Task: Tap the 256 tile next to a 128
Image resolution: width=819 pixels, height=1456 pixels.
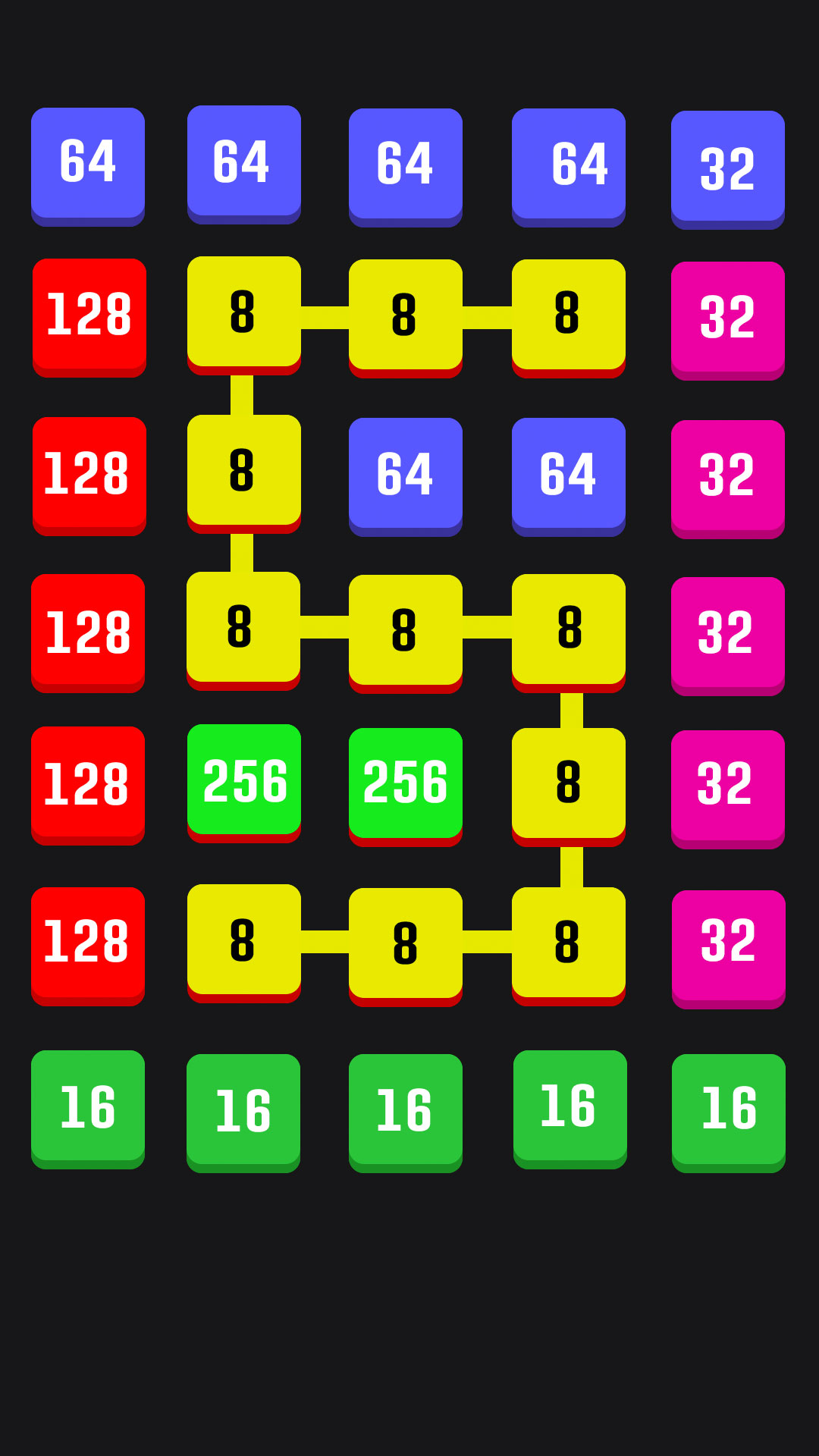Action: (x=244, y=780)
